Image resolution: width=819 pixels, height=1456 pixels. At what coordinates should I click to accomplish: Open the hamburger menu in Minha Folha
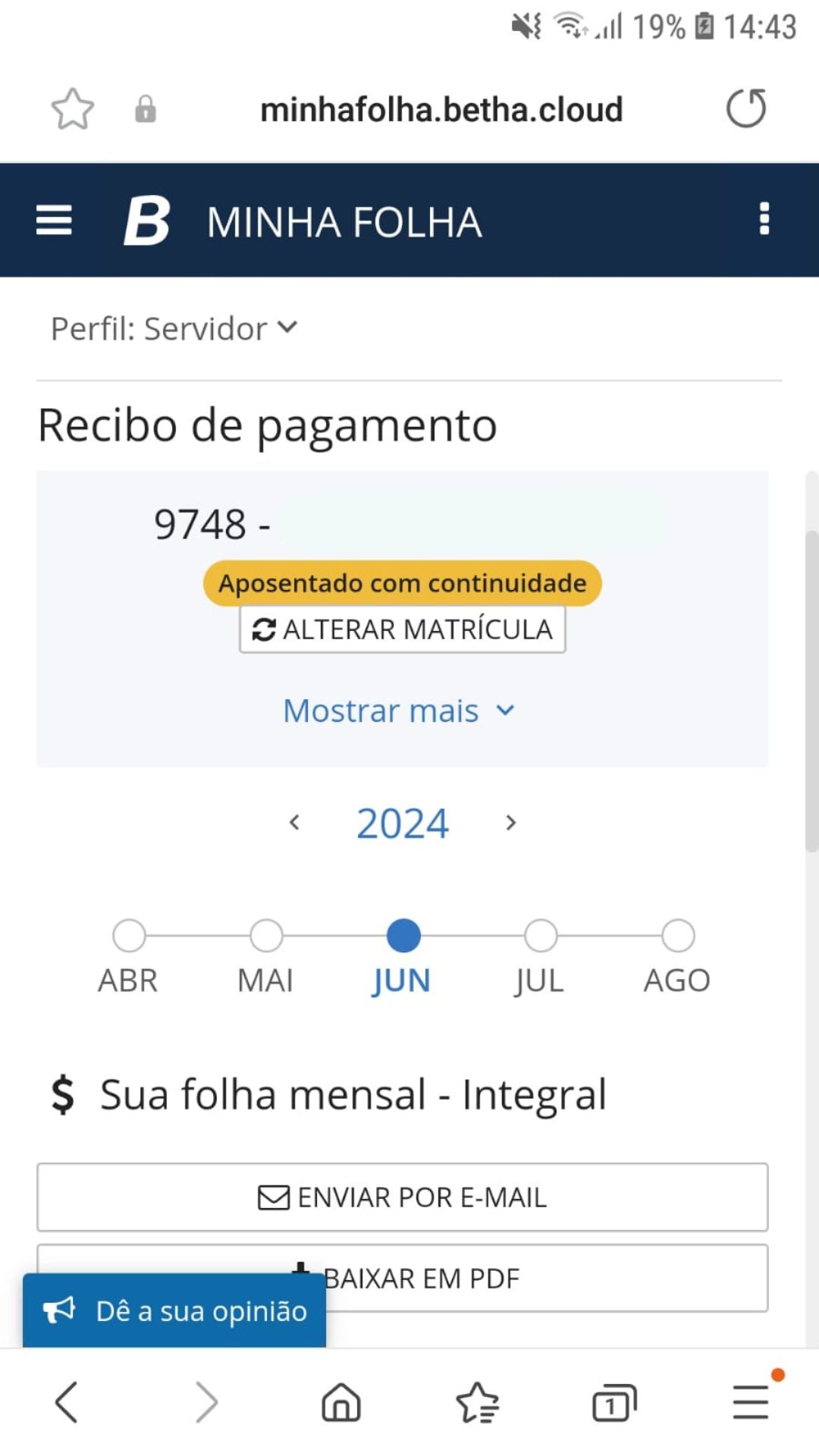tap(54, 221)
